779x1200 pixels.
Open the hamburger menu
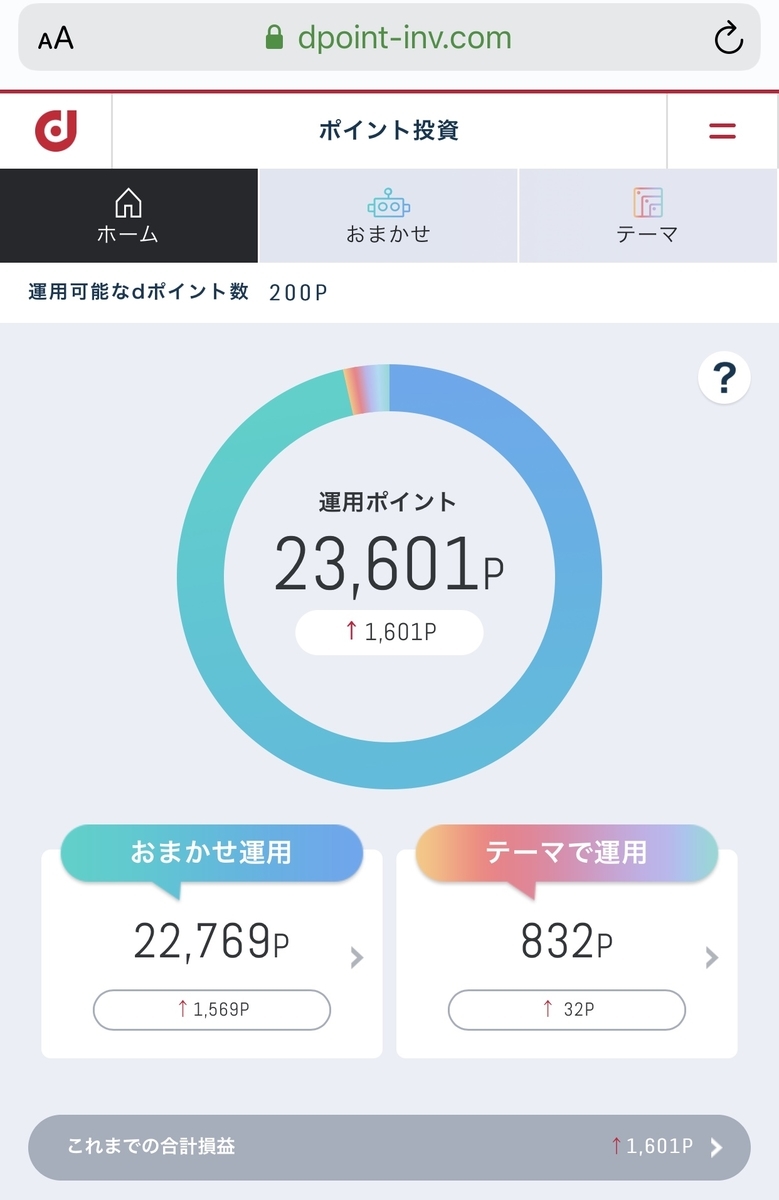click(722, 130)
